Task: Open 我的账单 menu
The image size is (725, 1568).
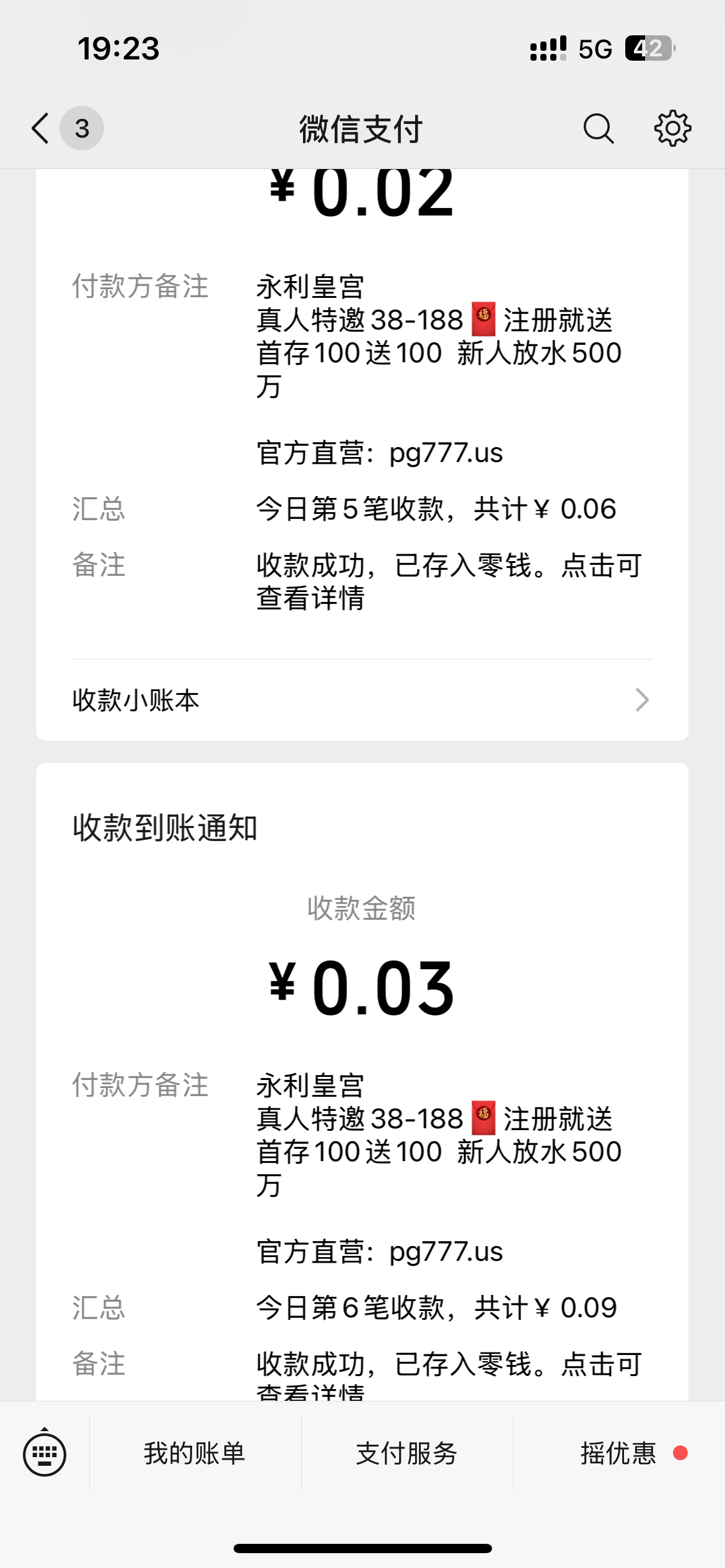Action: pos(195,1453)
